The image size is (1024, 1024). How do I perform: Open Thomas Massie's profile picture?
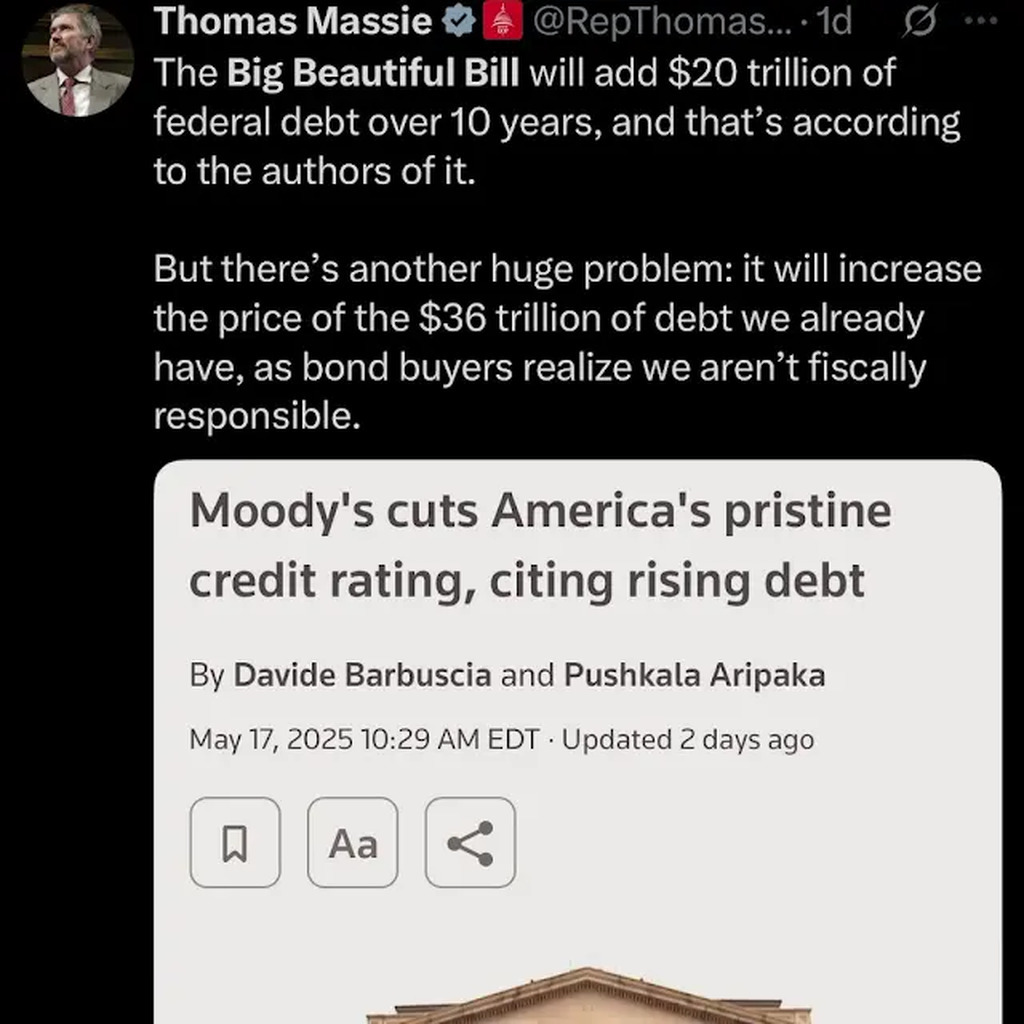click(x=77, y=60)
